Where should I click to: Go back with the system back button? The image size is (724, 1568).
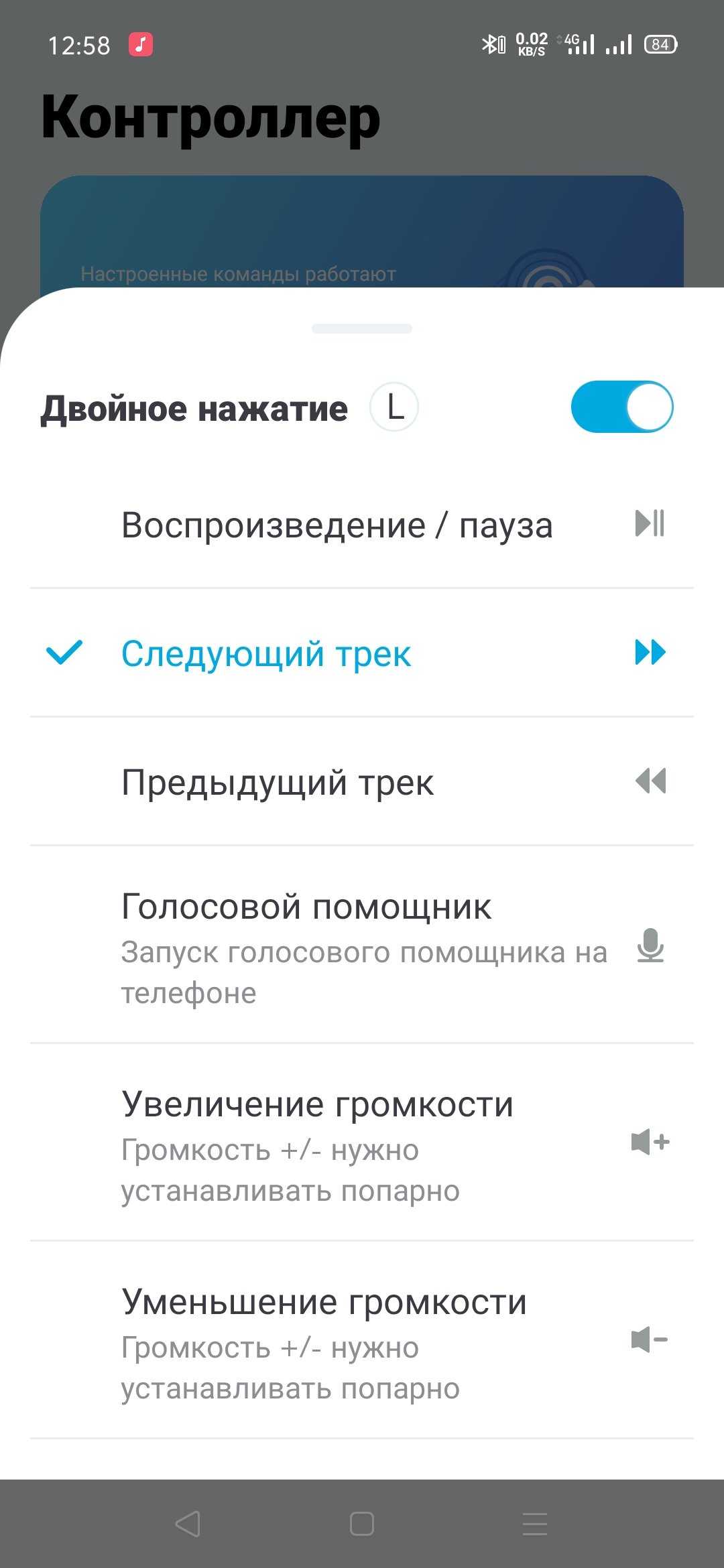pyautogui.click(x=188, y=1524)
